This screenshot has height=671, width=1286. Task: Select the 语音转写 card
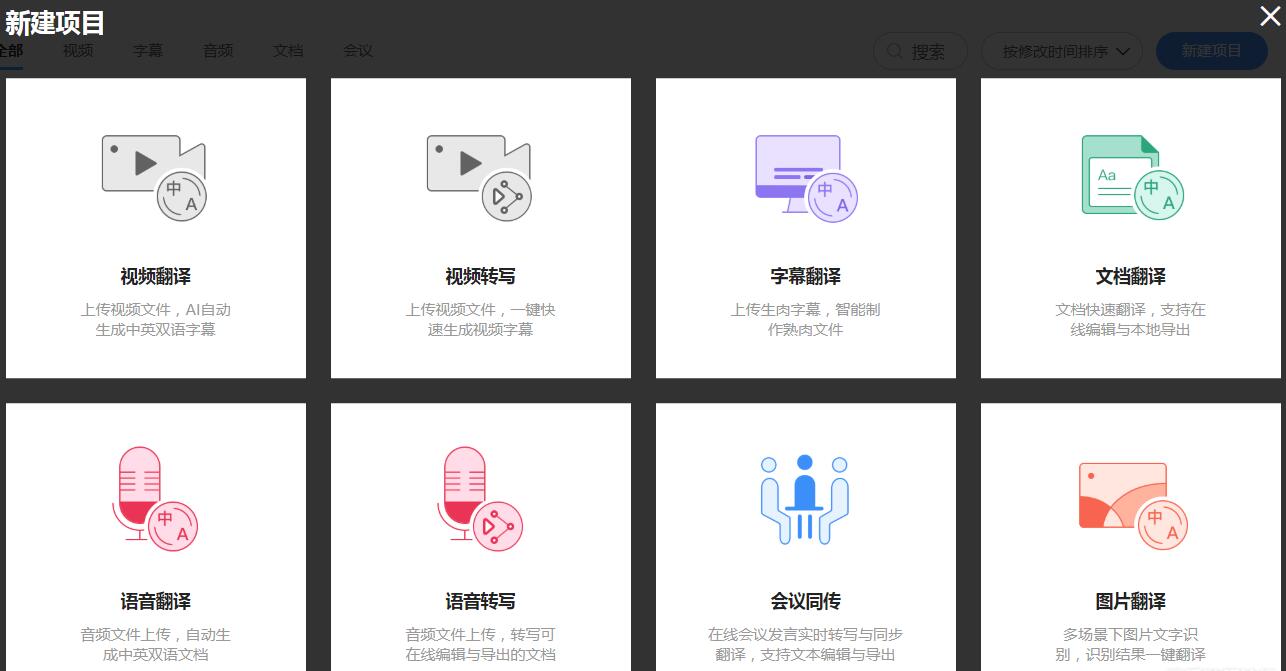tap(481, 540)
